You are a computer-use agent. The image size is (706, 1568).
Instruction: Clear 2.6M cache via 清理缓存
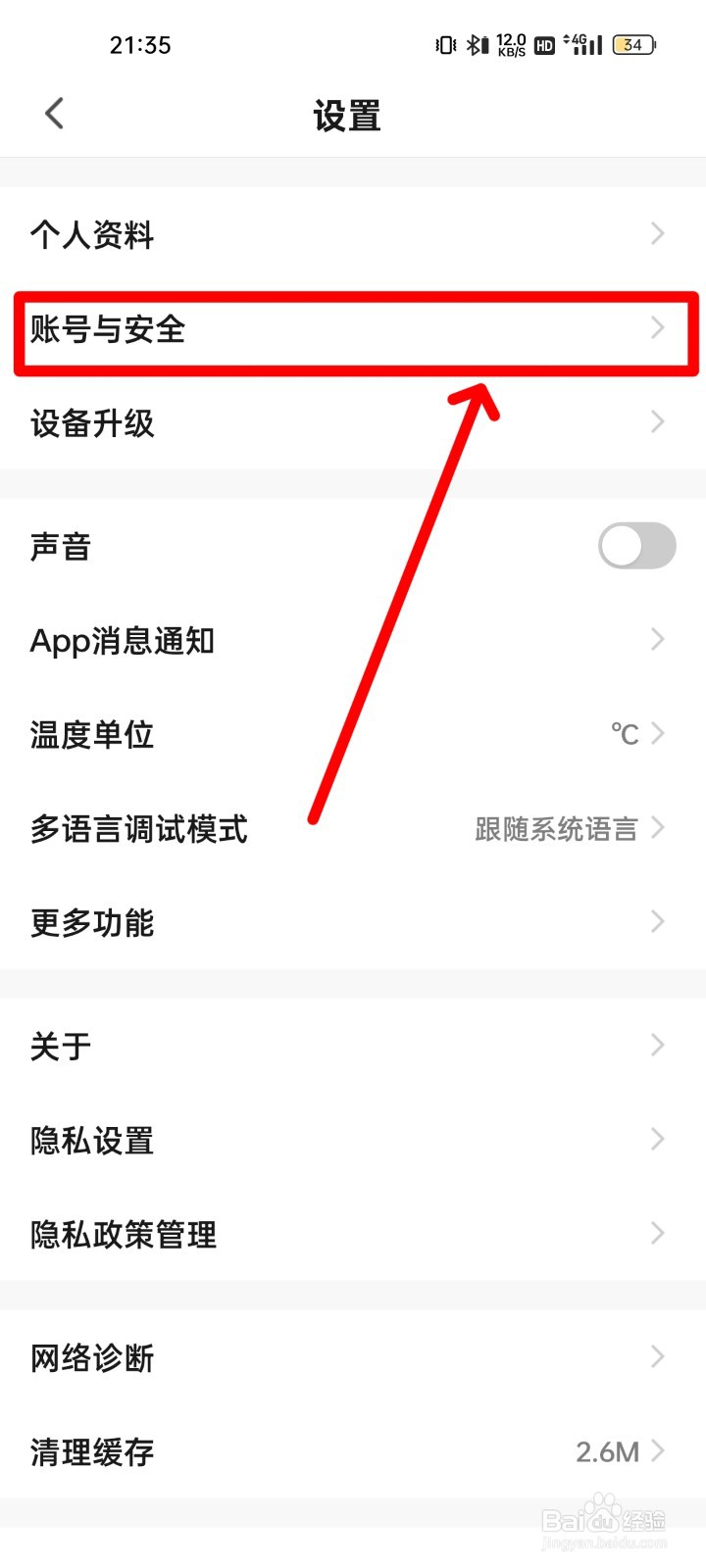point(353,1453)
